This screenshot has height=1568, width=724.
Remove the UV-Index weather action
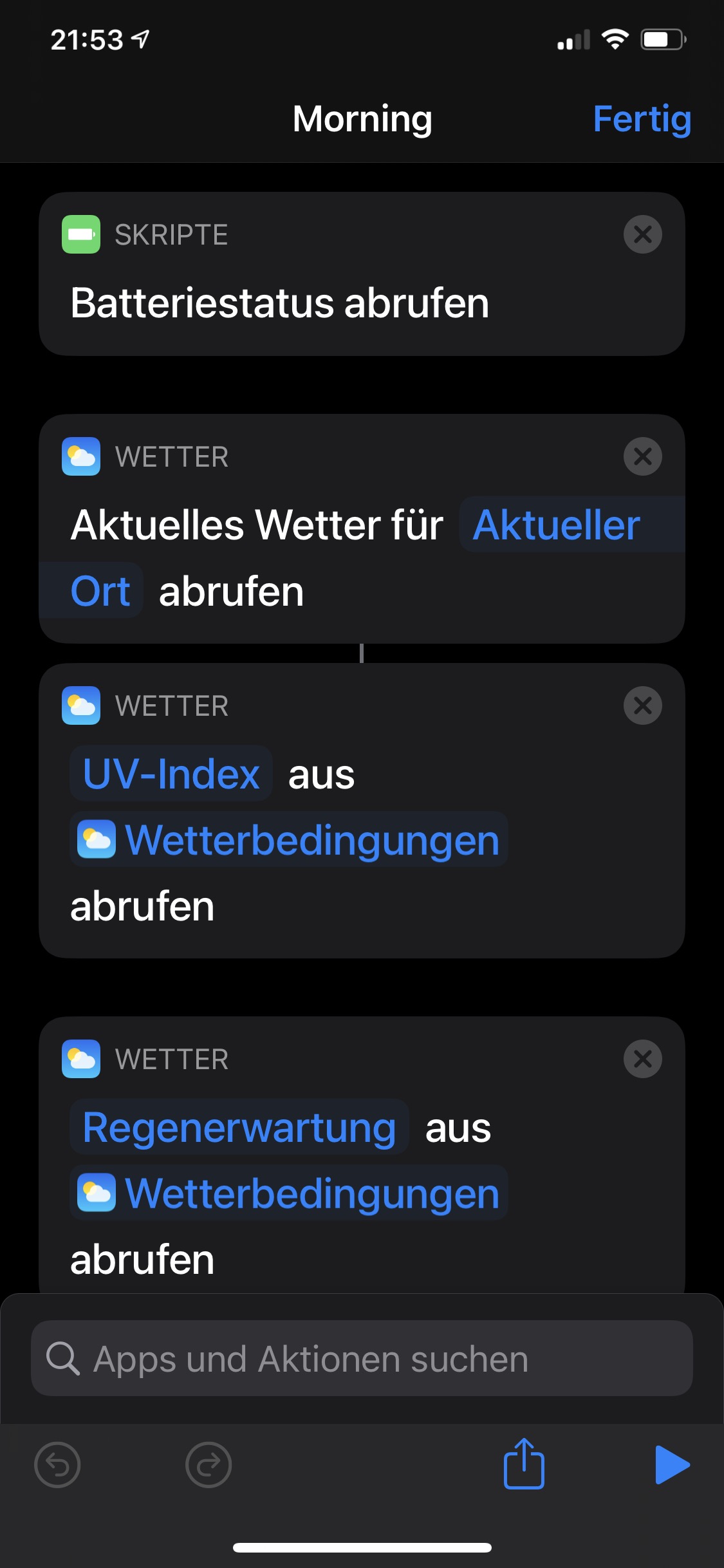642,705
